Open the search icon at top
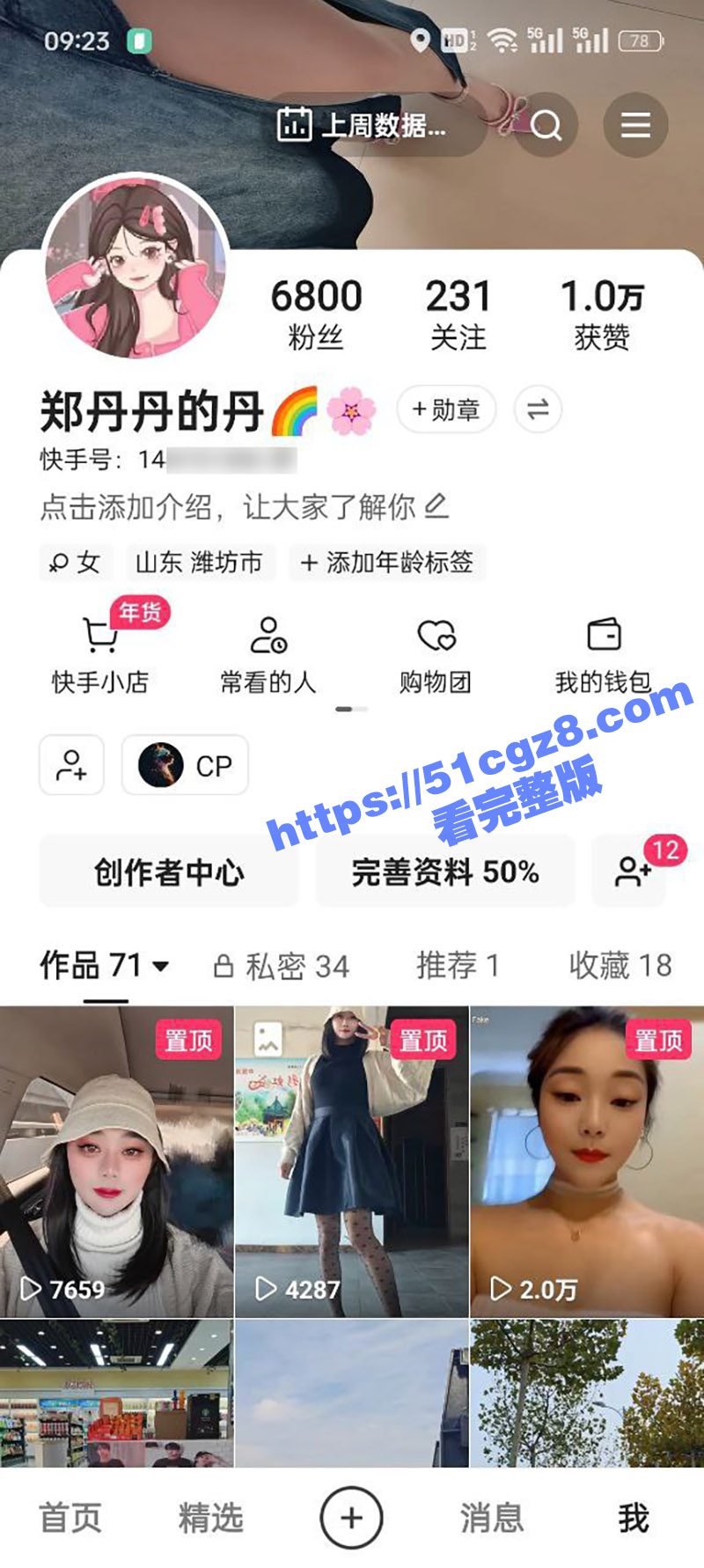This screenshot has width=704, height=1568. click(546, 126)
